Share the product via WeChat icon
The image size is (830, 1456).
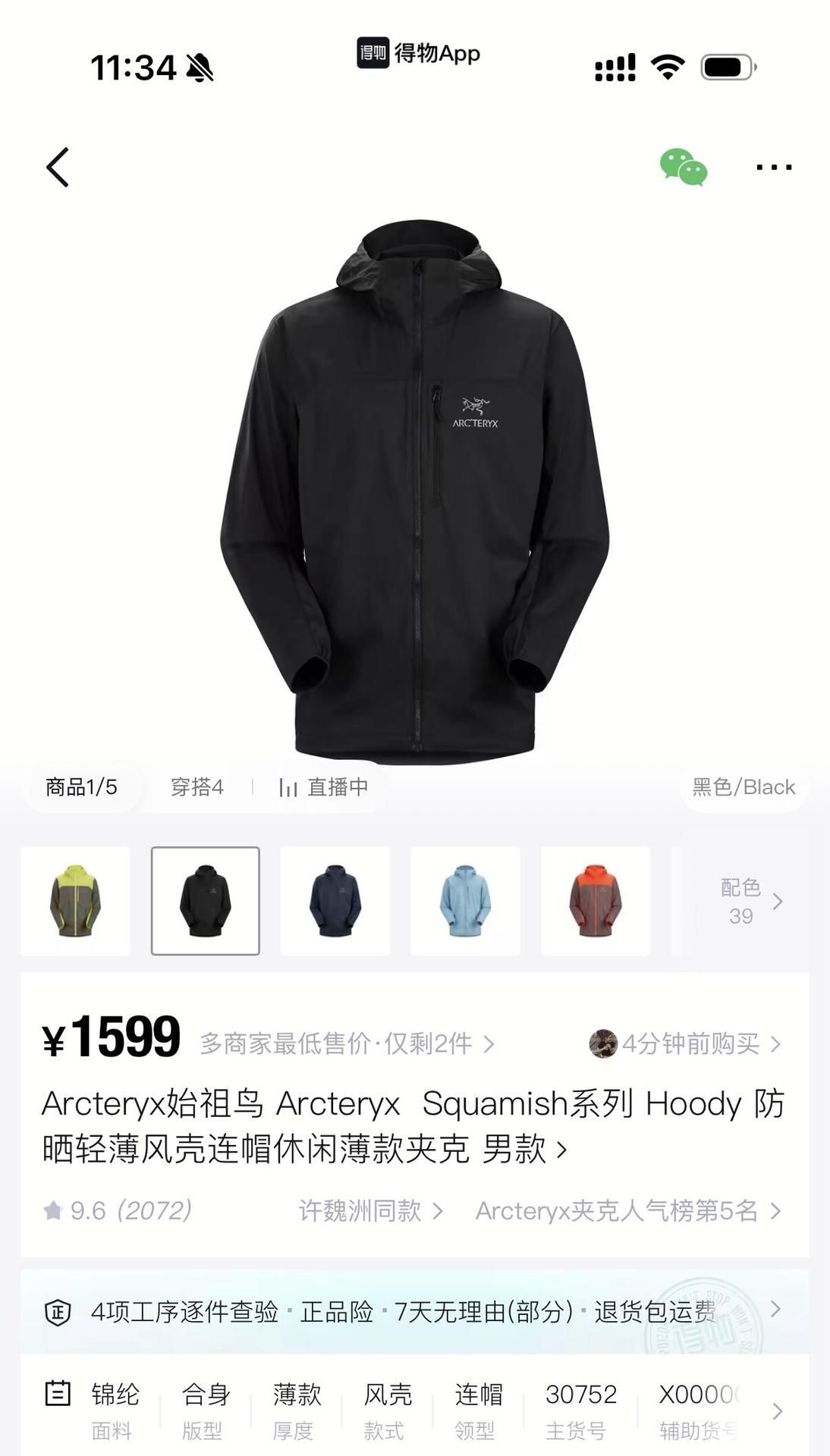point(683,168)
